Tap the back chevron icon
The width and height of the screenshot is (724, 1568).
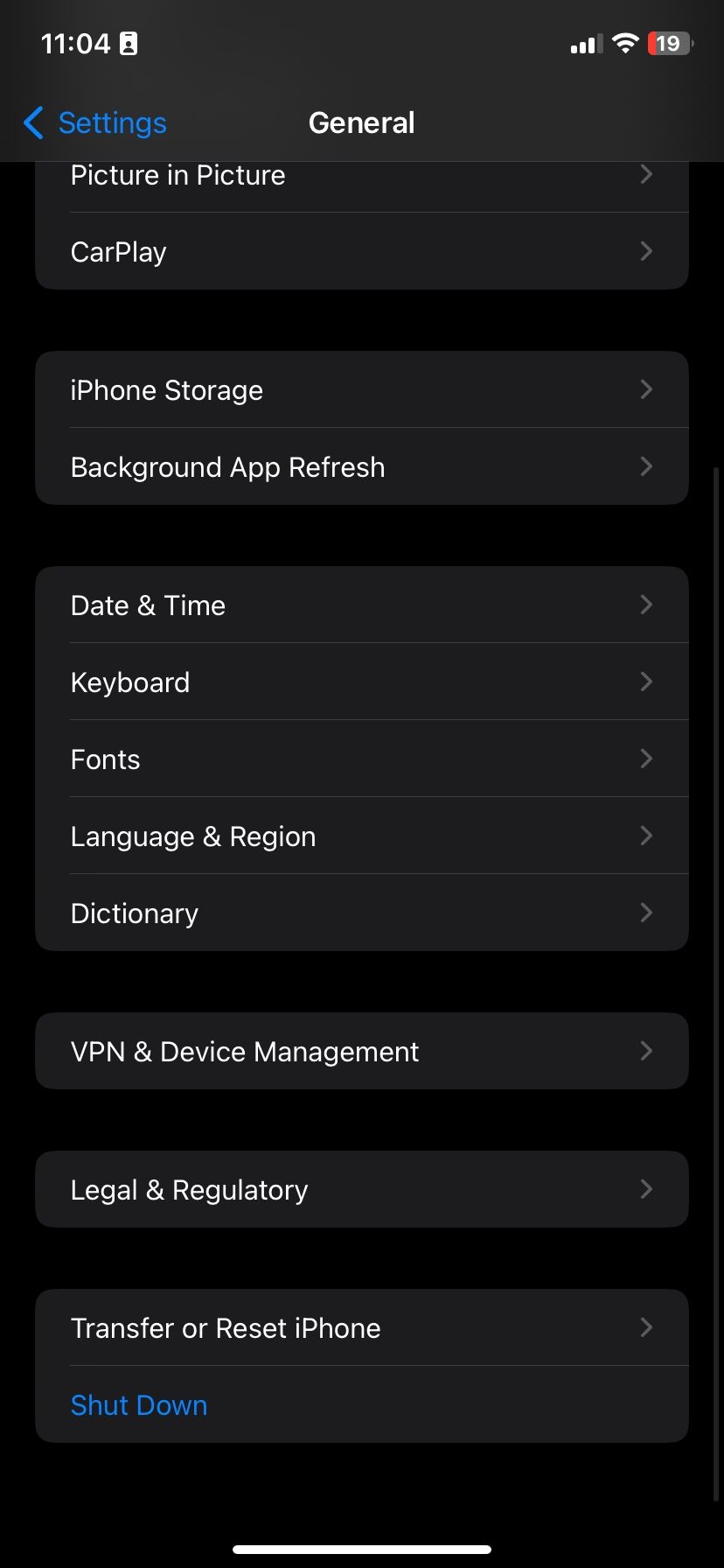32,123
